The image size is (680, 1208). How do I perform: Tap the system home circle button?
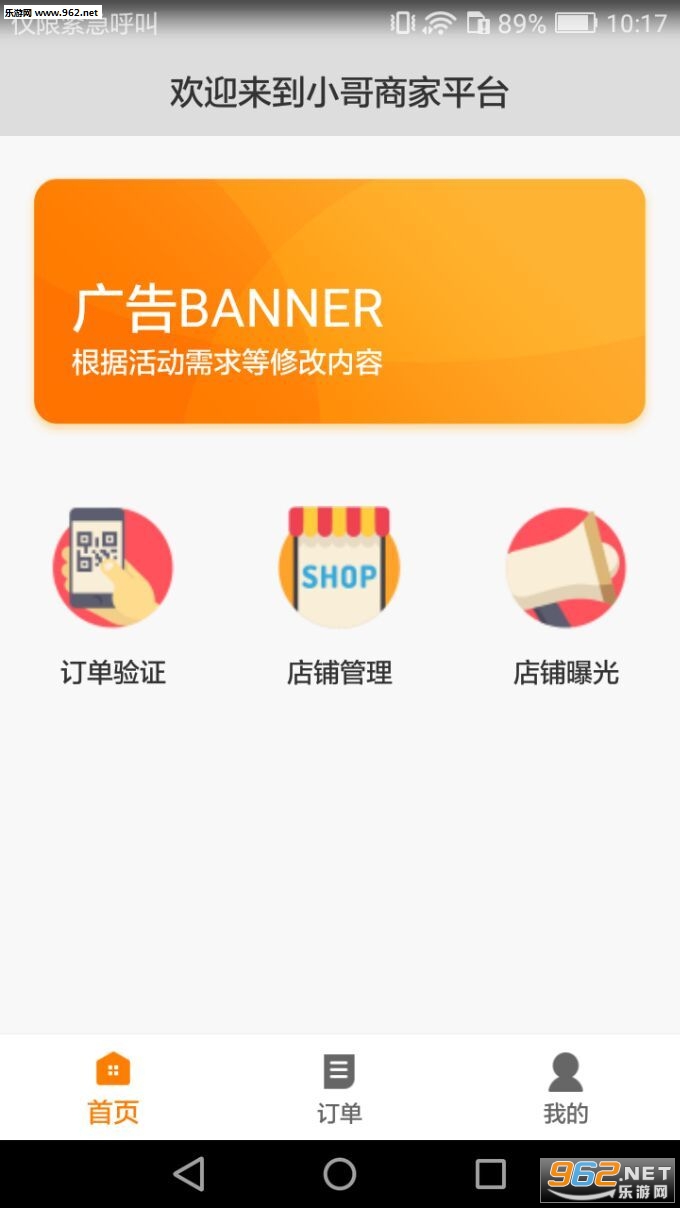(x=339, y=1174)
